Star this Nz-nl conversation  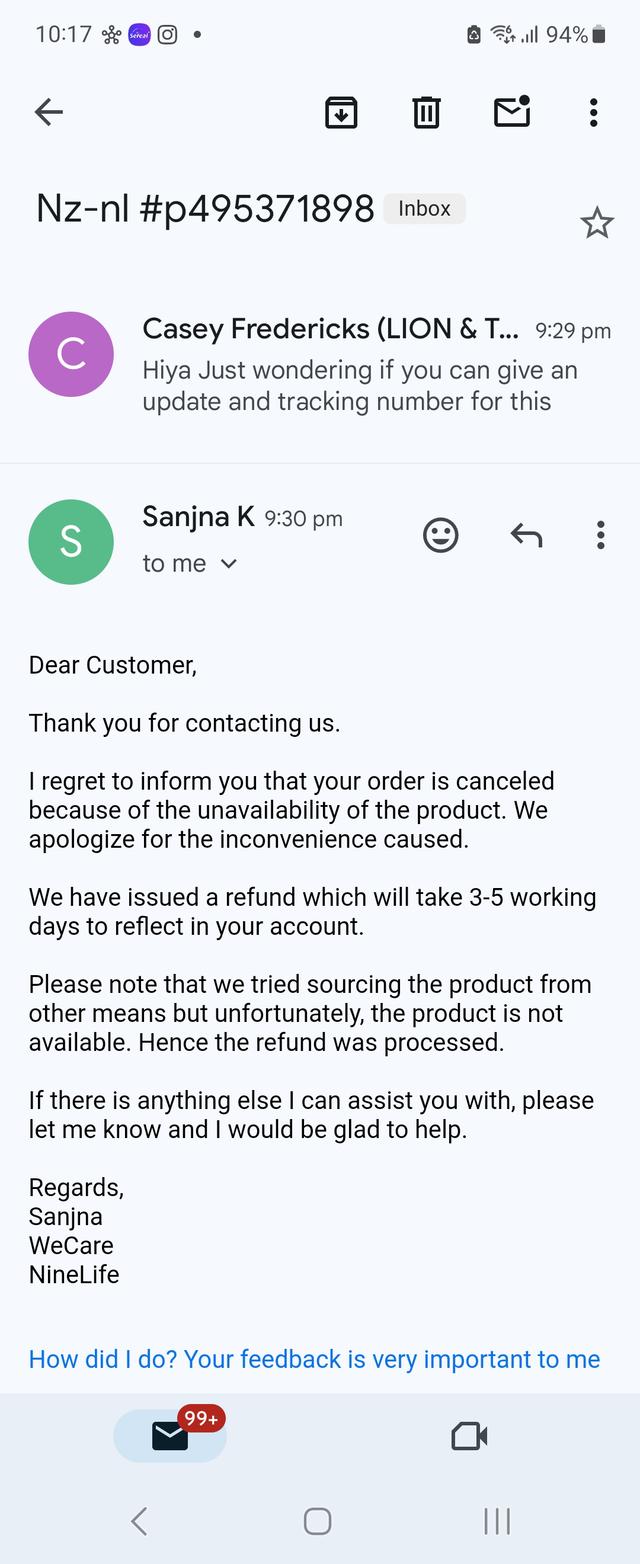click(596, 223)
